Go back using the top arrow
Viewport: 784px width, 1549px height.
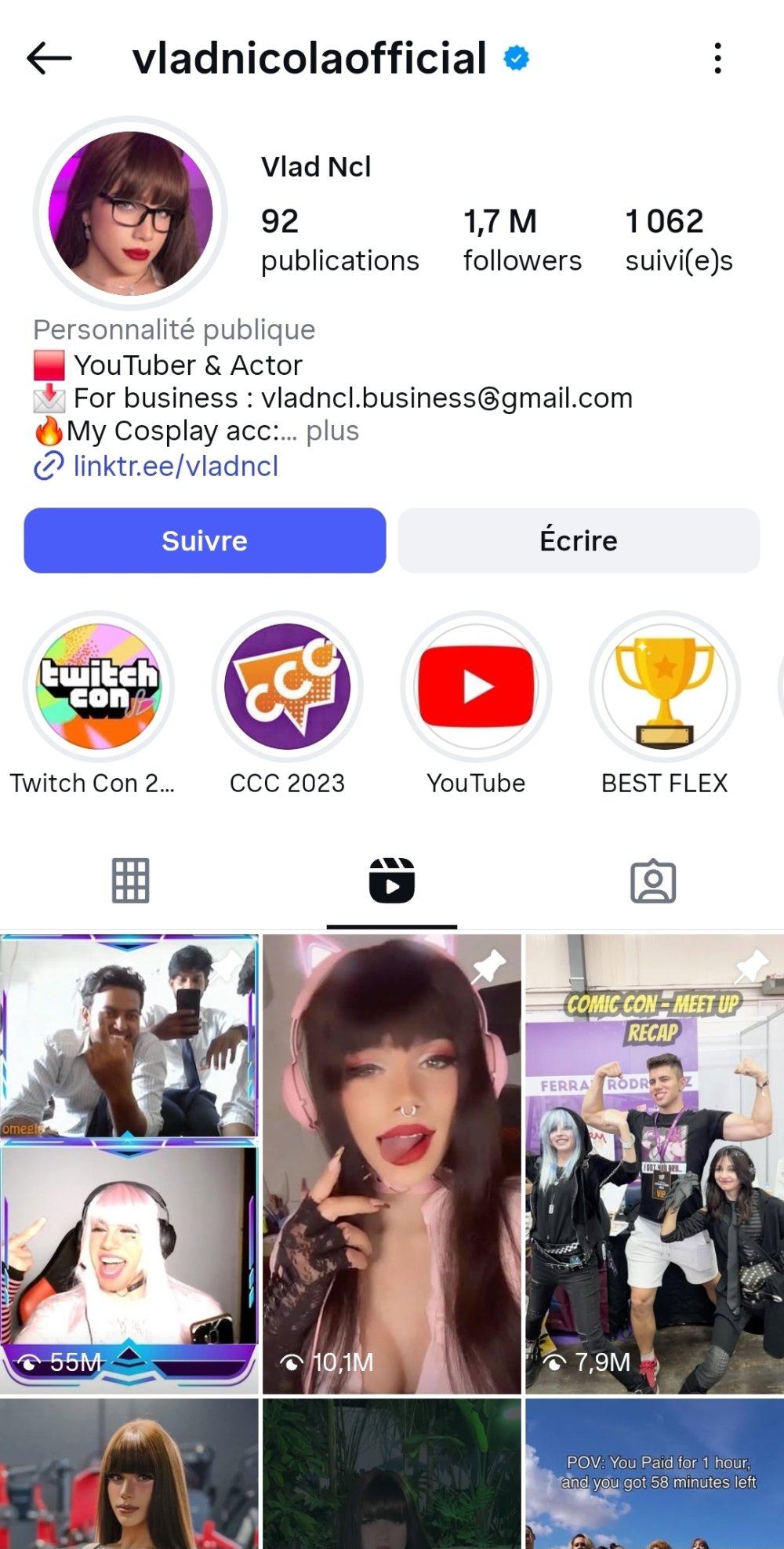[49, 59]
